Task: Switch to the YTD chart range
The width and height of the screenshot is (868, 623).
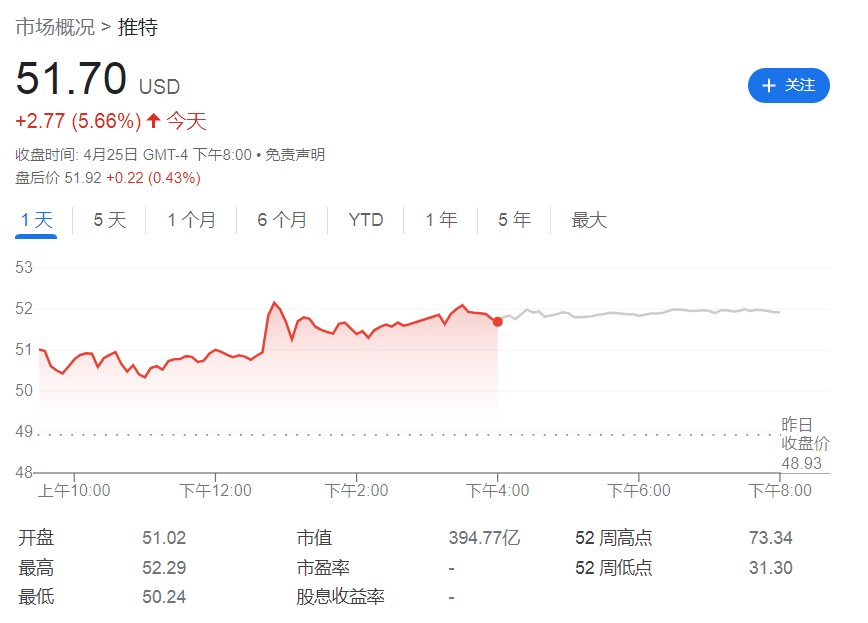Action: click(x=365, y=220)
